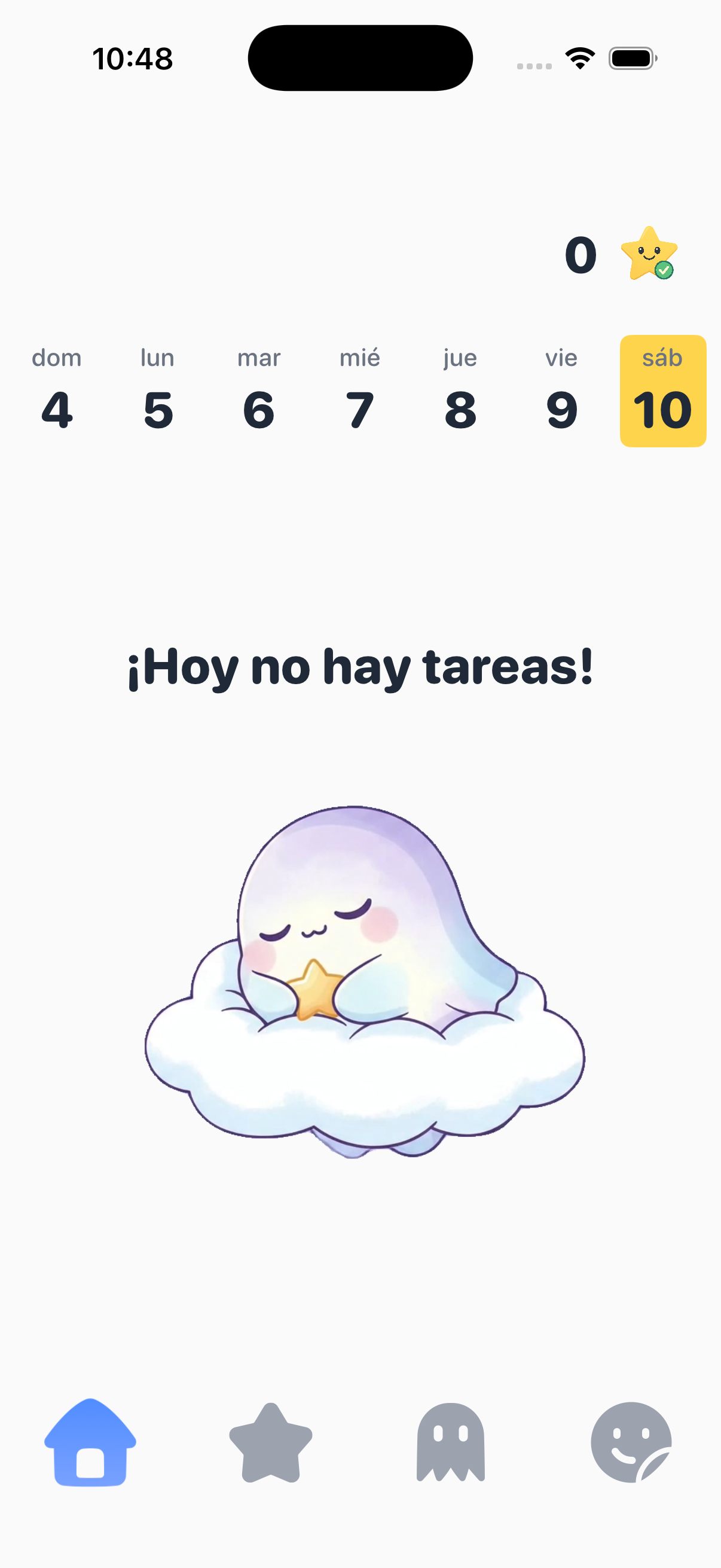
Task: Choose lun 5 in the calendar row
Action: pyautogui.click(x=158, y=391)
